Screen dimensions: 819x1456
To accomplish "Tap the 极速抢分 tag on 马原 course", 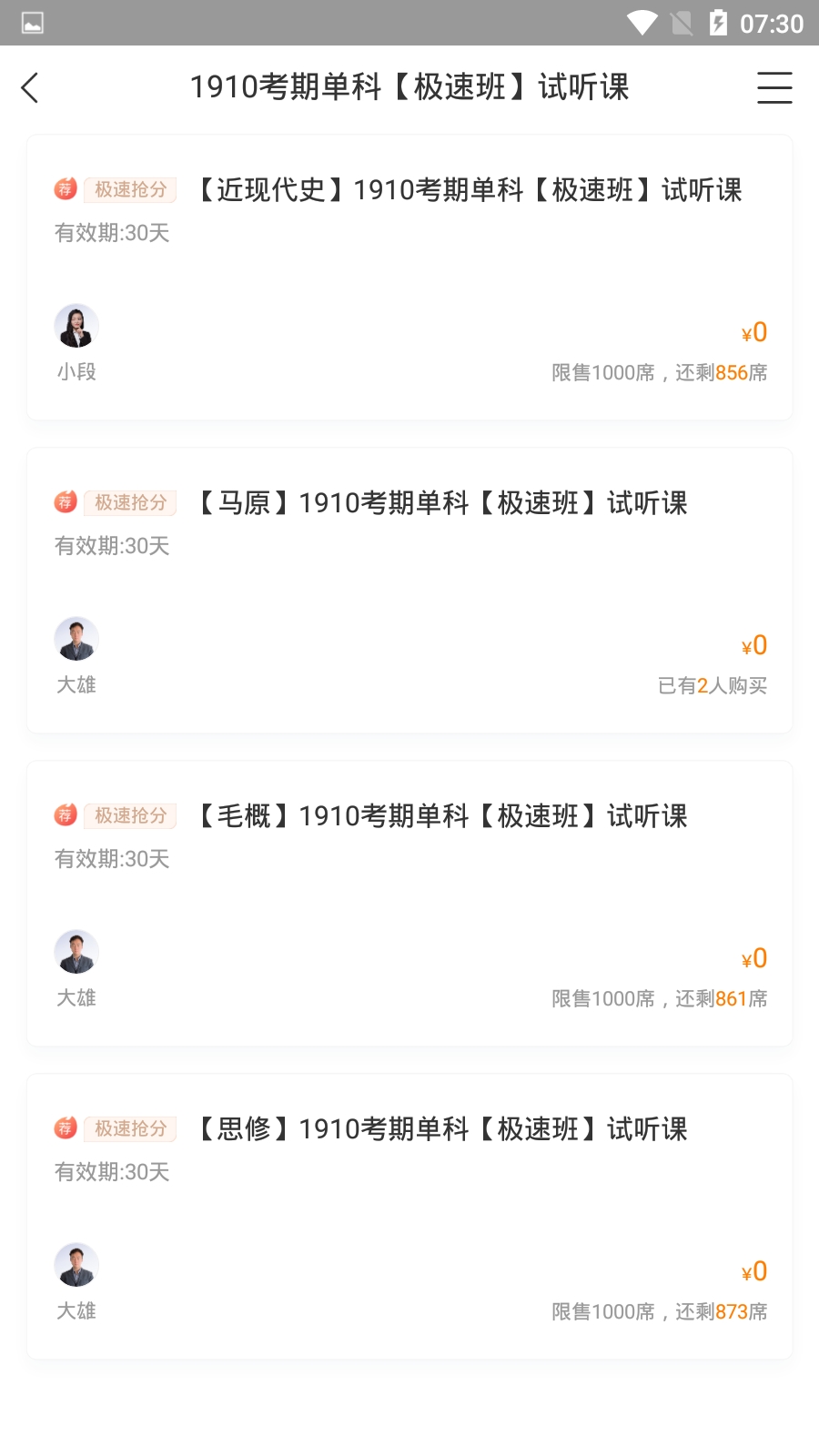I will tap(130, 502).
